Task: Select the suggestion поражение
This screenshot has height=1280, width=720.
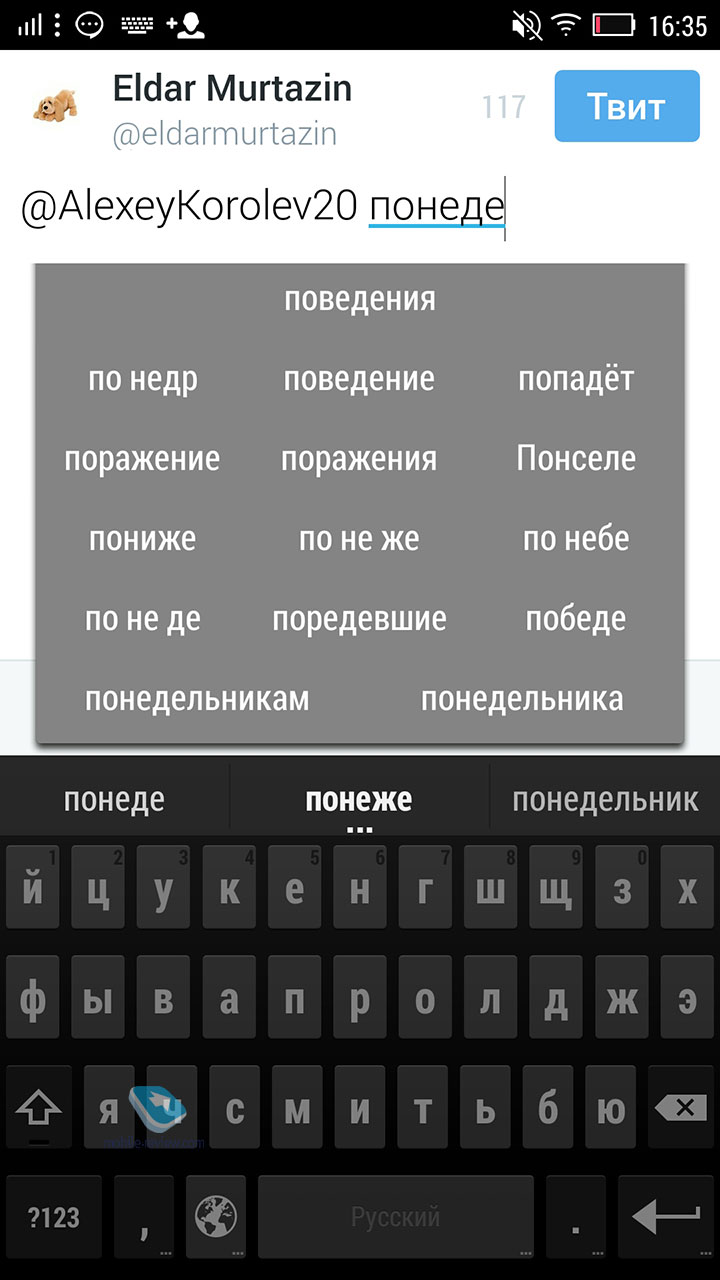Action: (142, 459)
